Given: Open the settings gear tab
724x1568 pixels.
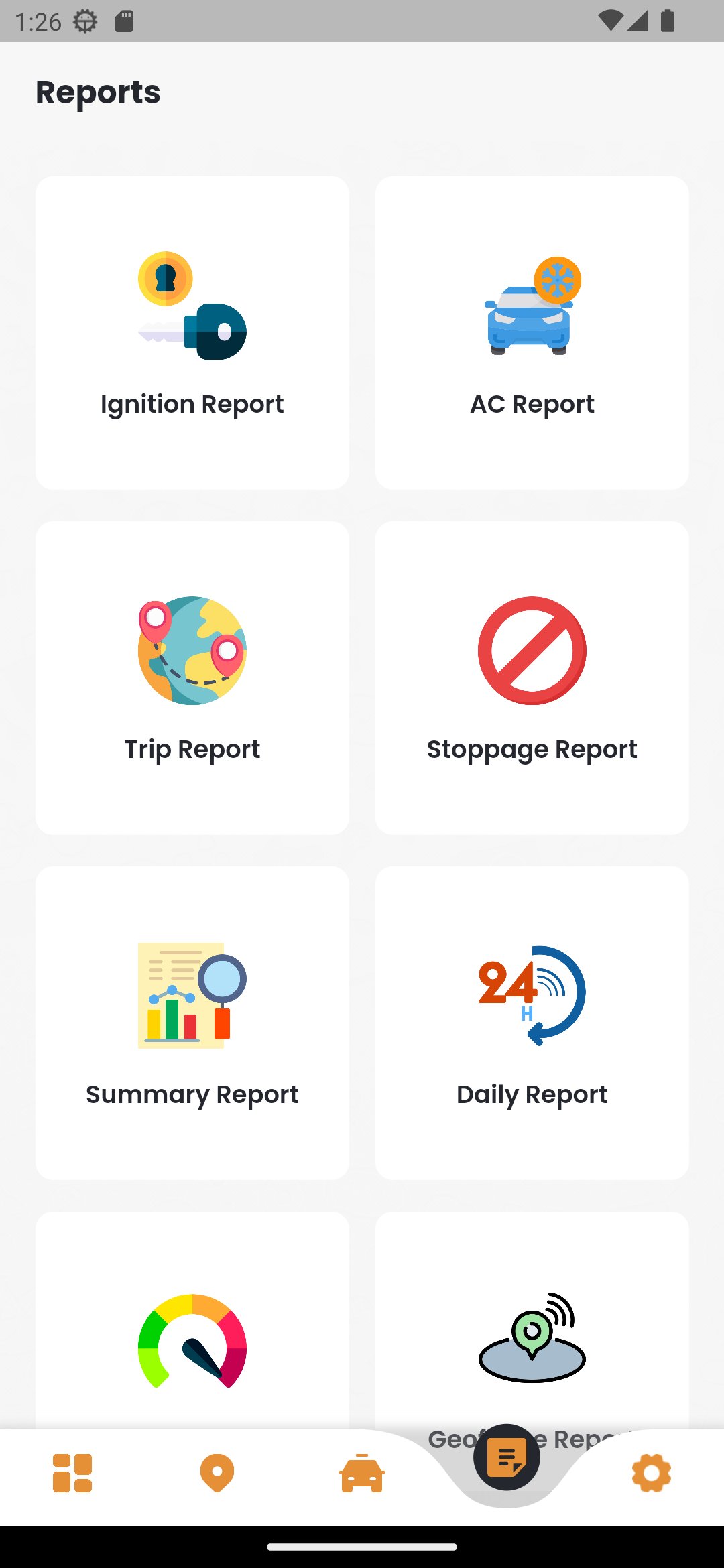Looking at the screenshot, I should [652, 1473].
